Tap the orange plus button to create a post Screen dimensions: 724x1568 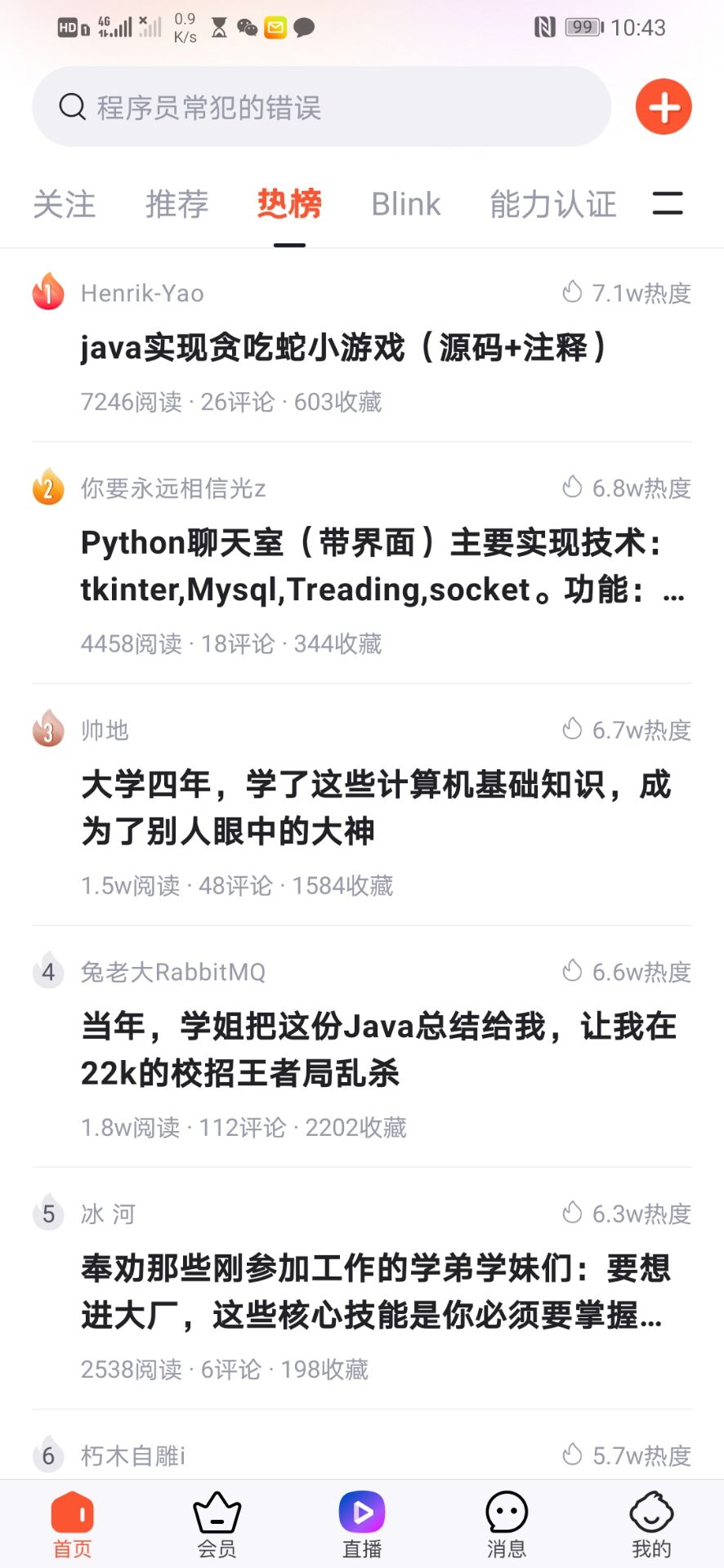pyautogui.click(x=664, y=107)
